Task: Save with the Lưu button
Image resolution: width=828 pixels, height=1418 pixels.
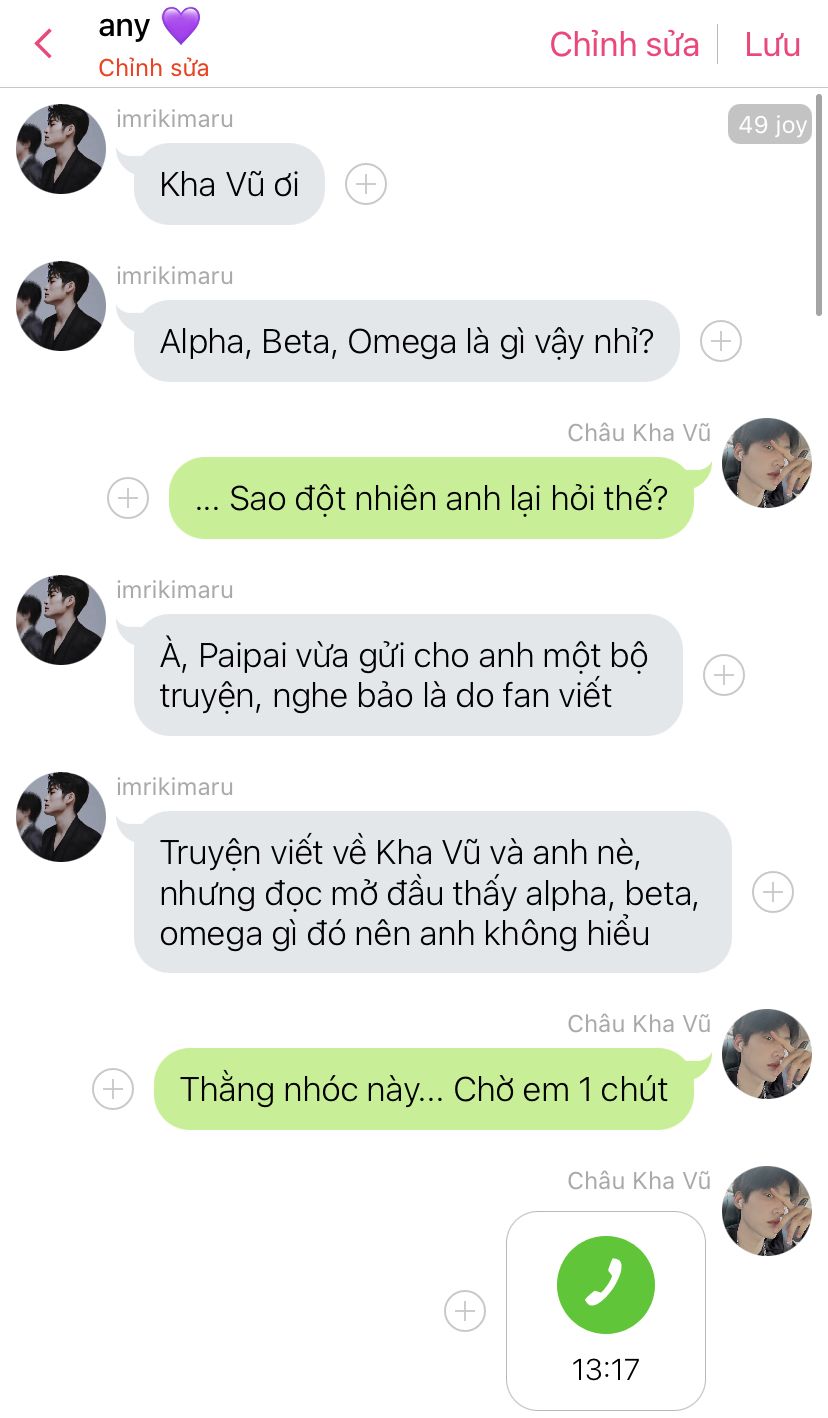Action: [x=772, y=44]
